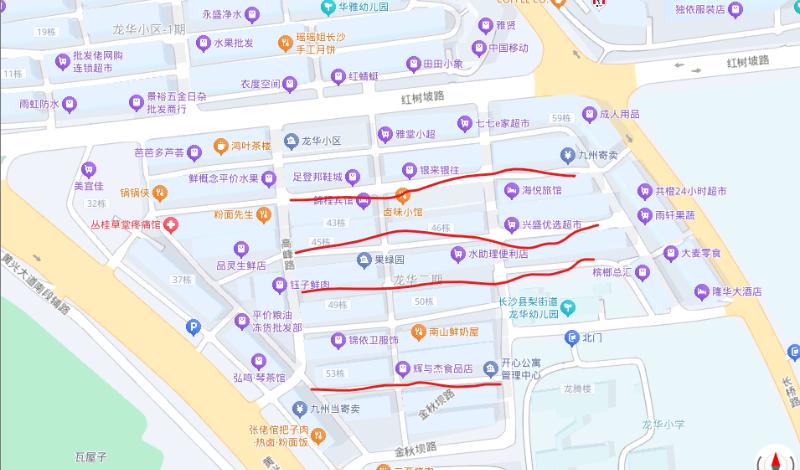Image resolution: width=800 pixels, height=470 pixels.
Task: Tap the 九州当寄卖 pin
Action: pos(299,409)
